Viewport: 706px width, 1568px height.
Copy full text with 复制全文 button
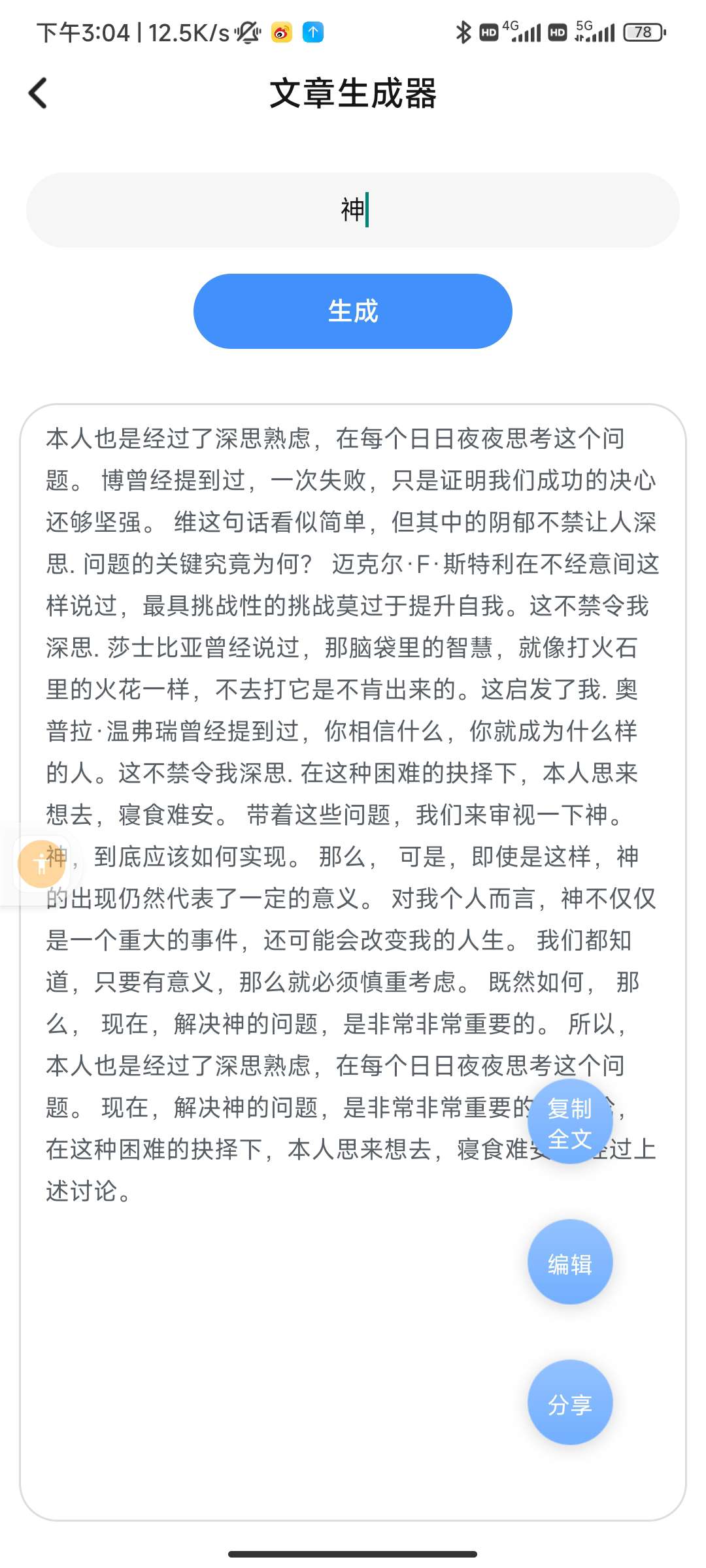pos(570,1121)
